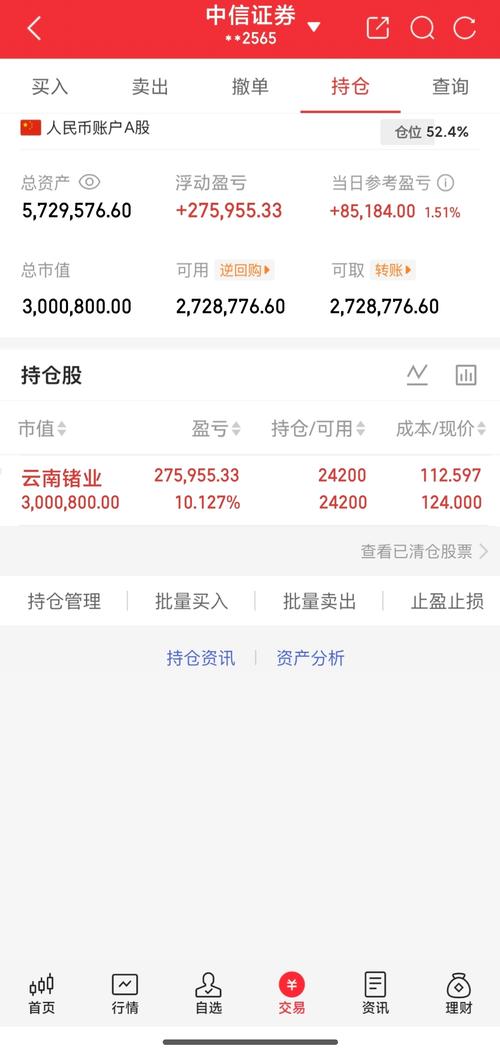The width and height of the screenshot is (500, 1053).
Task: Tap the 转账 button
Action: coord(394,270)
